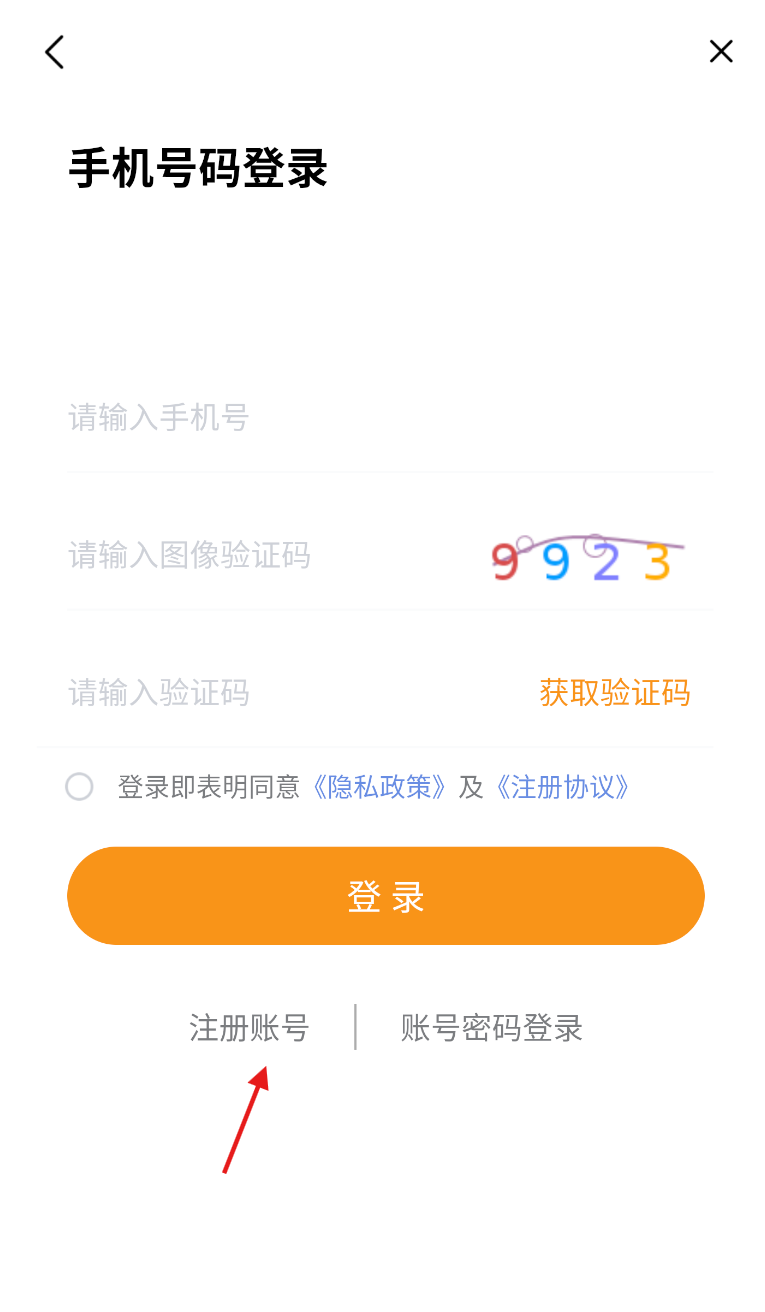This screenshot has height=1312, width=765.
Task: Go back using the top-left arrow
Action: coord(54,52)
